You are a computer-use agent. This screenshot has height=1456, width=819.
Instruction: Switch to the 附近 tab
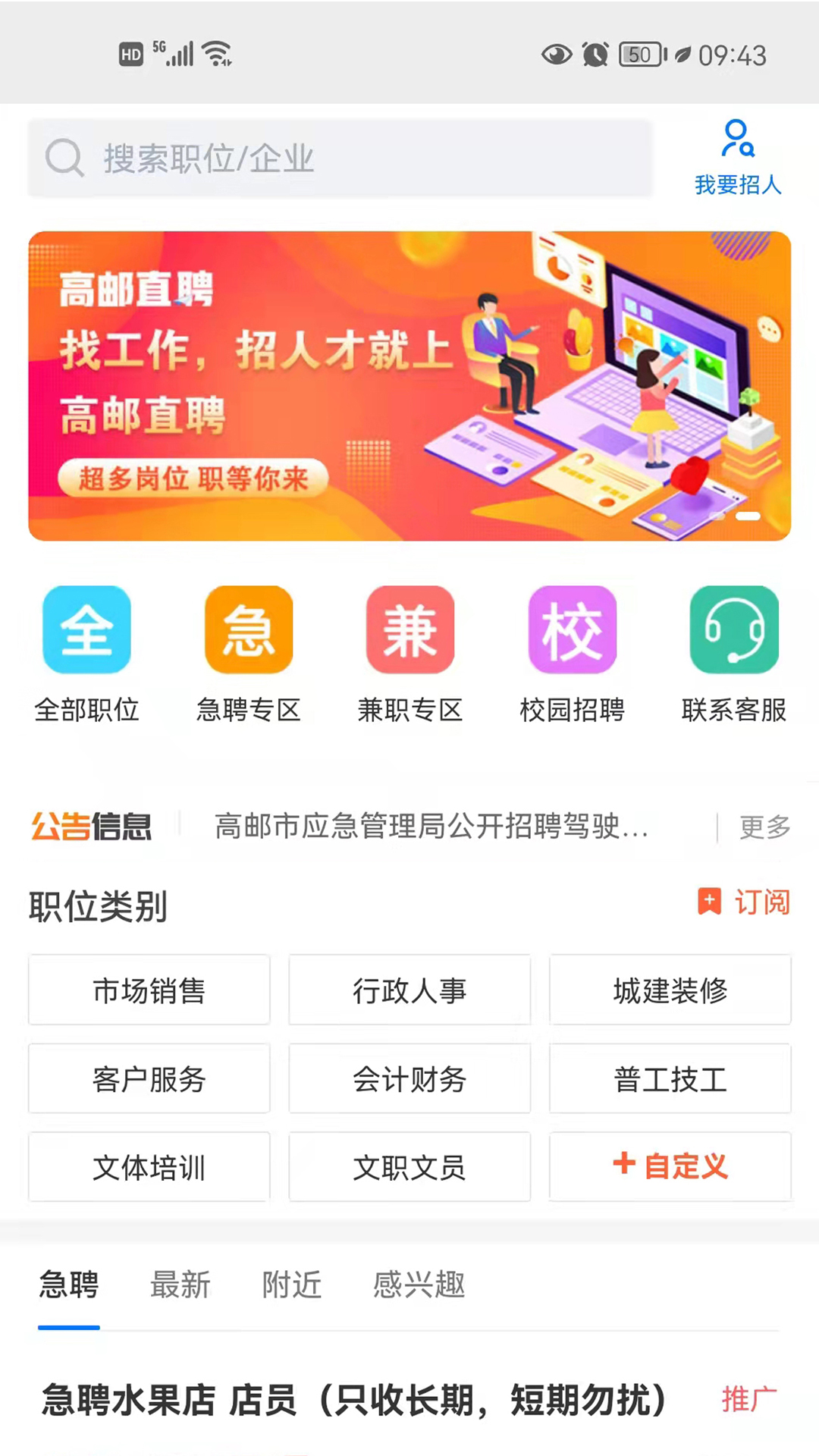click(x=292, y=1285)
